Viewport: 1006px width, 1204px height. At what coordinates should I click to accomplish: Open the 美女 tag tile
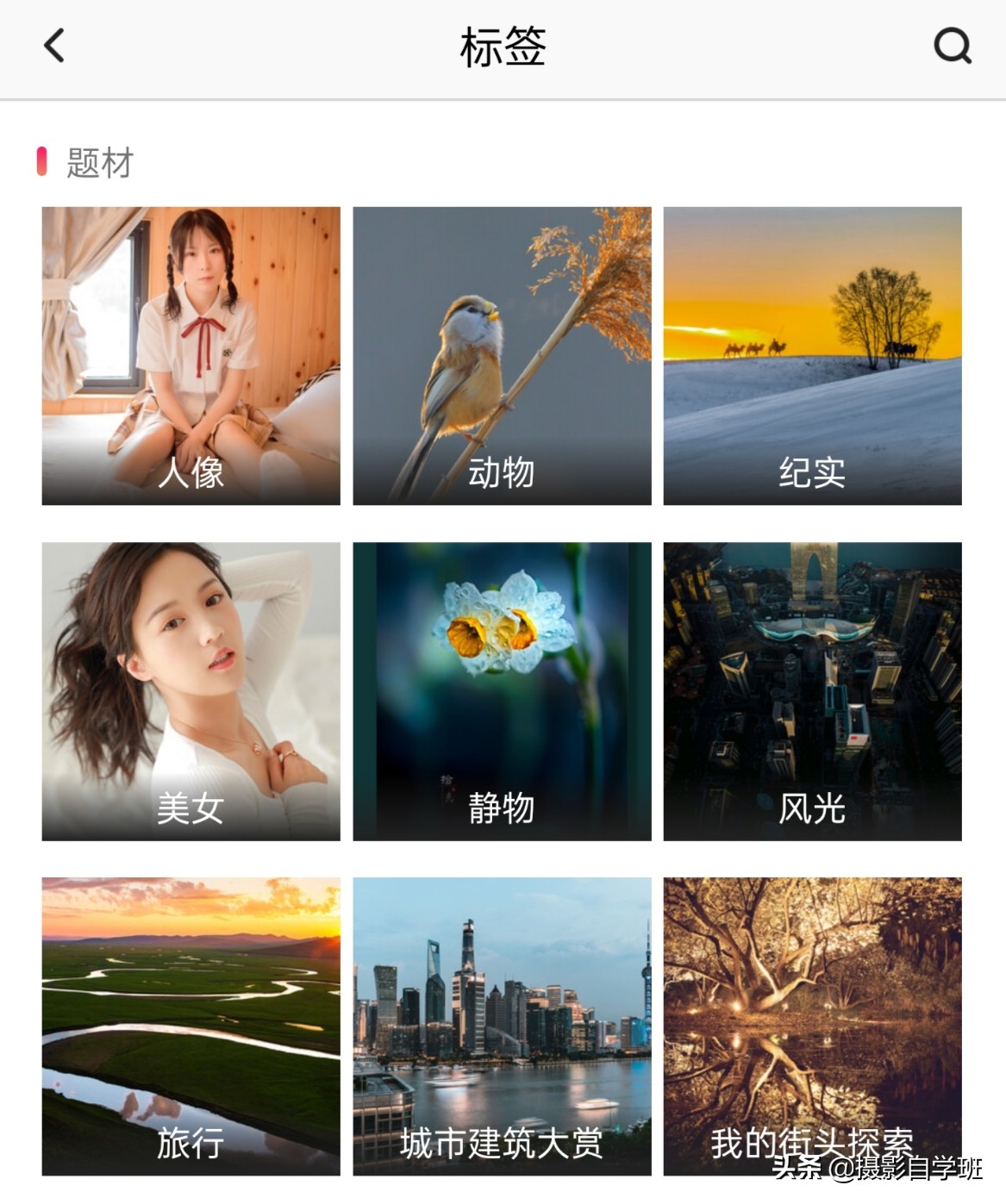[x=191, y=691]
